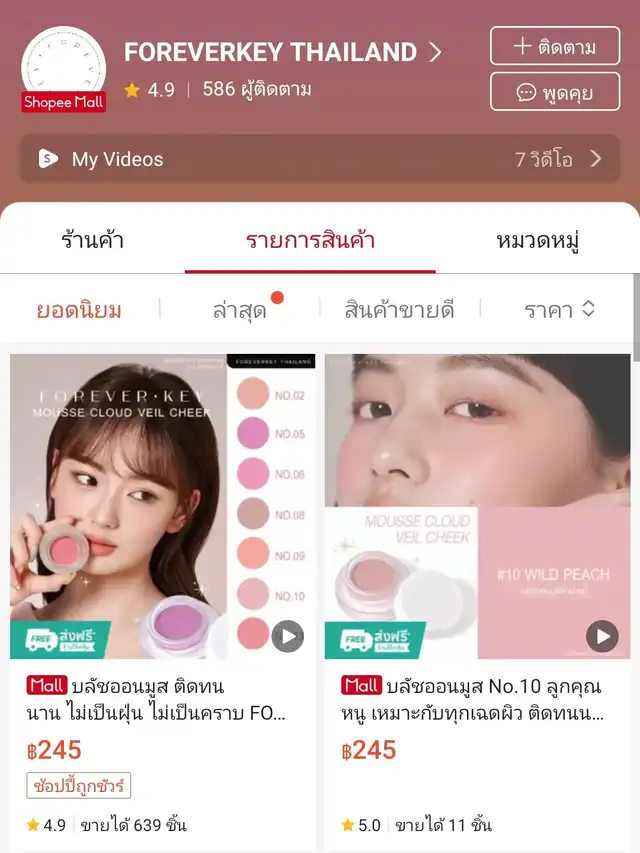Sort by ยอดนิยม
Image resolution: width=640 pixels, height=853 pixels.
coord(79,310)
